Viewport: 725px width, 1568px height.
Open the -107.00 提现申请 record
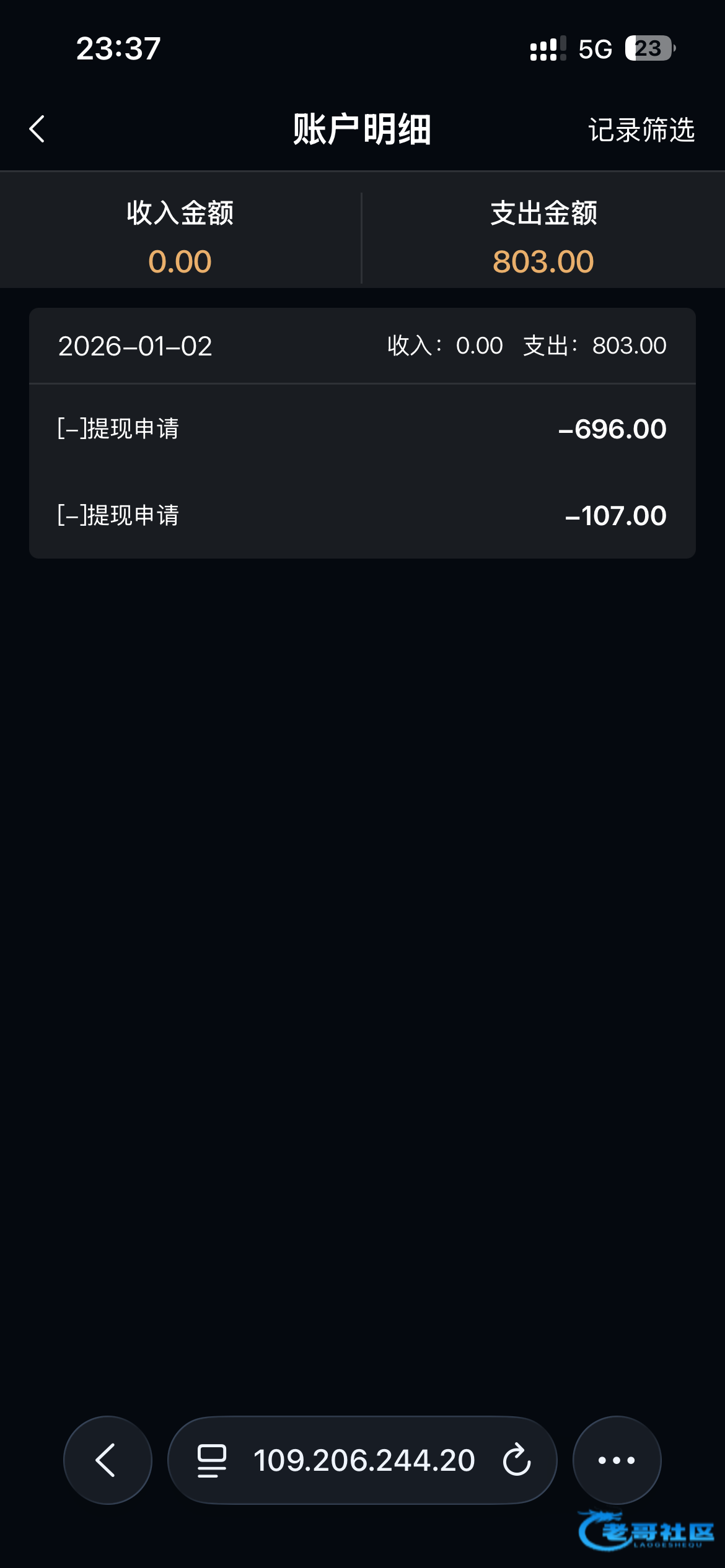coord(362,515)
